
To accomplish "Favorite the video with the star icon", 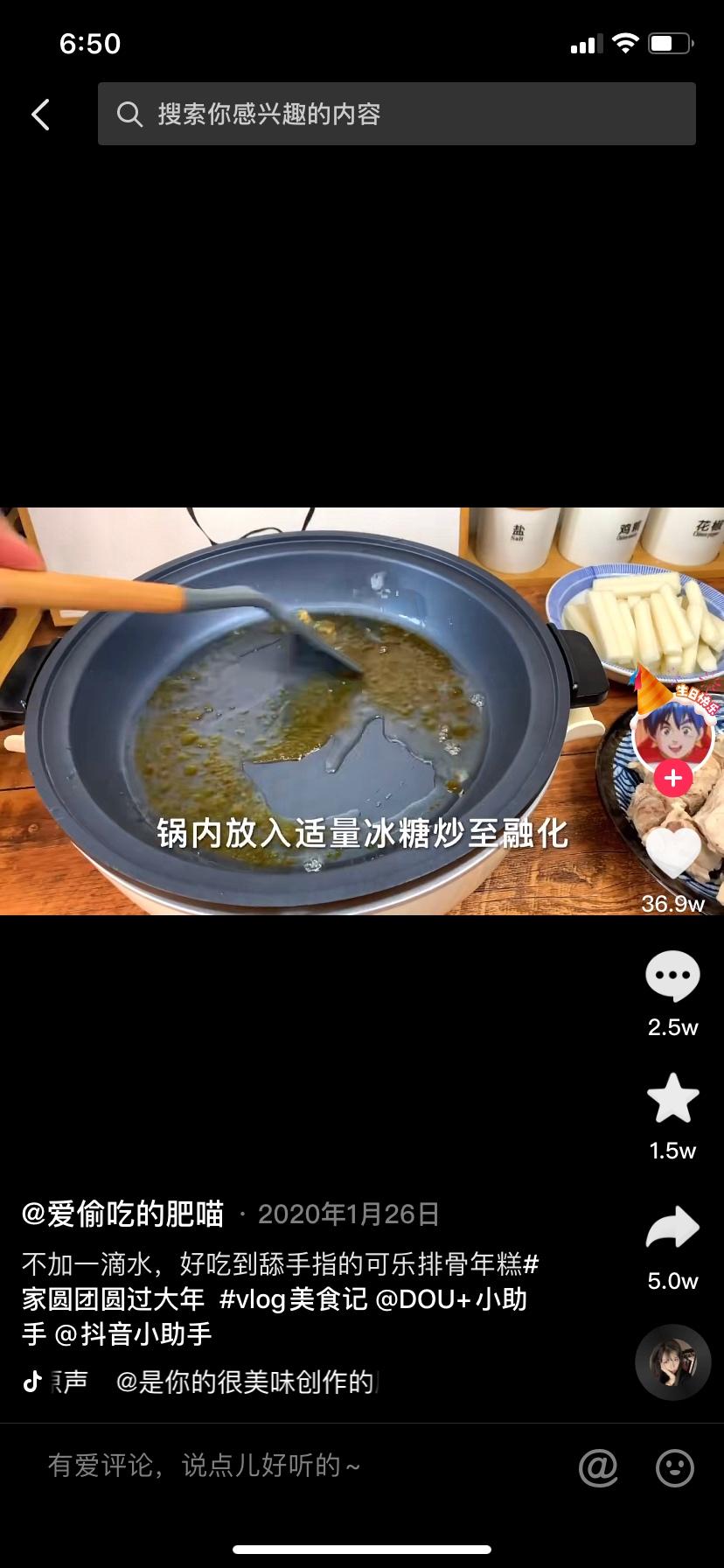I will point(672,1099).
